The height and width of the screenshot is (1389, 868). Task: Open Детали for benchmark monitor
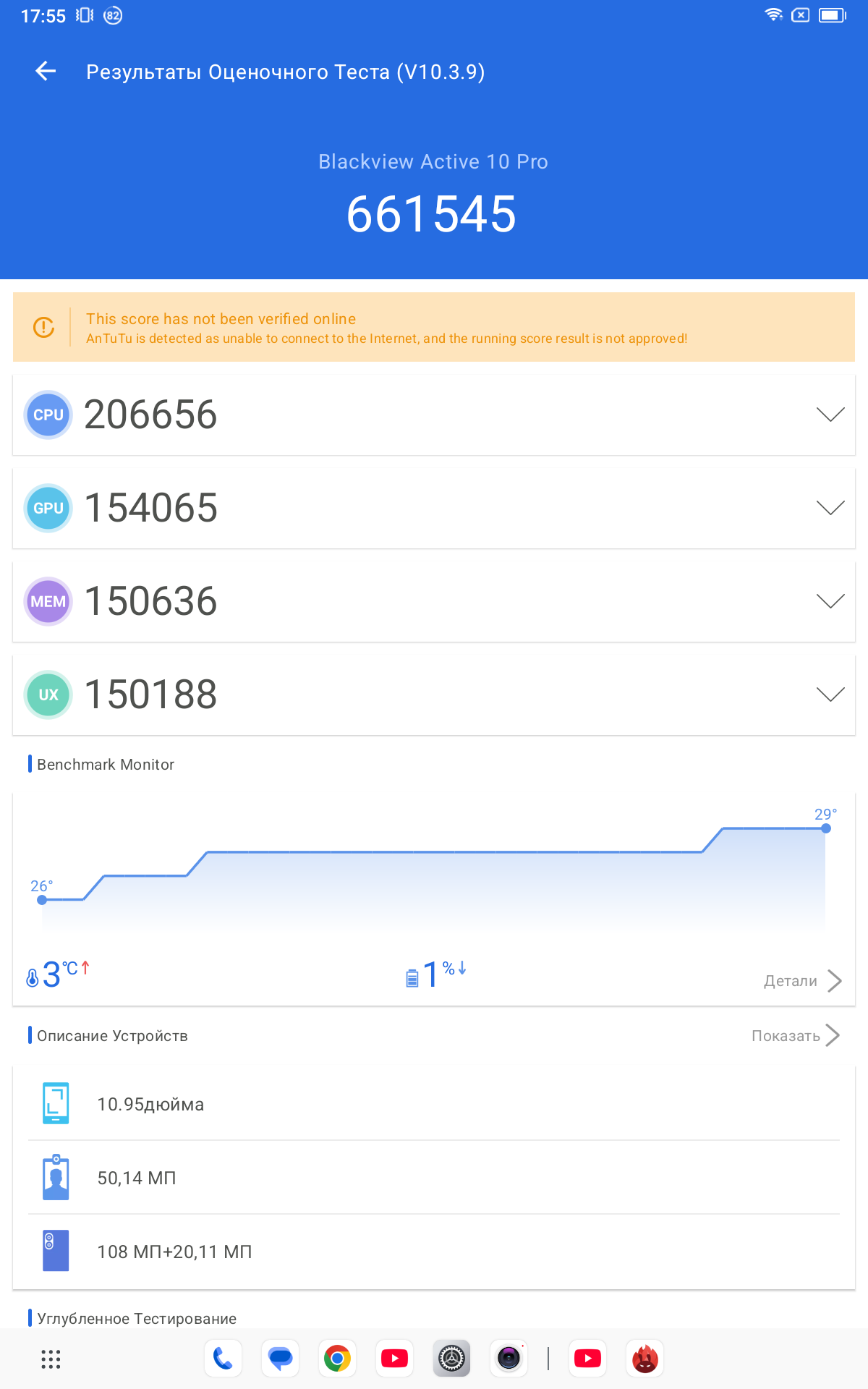[802, 981]
